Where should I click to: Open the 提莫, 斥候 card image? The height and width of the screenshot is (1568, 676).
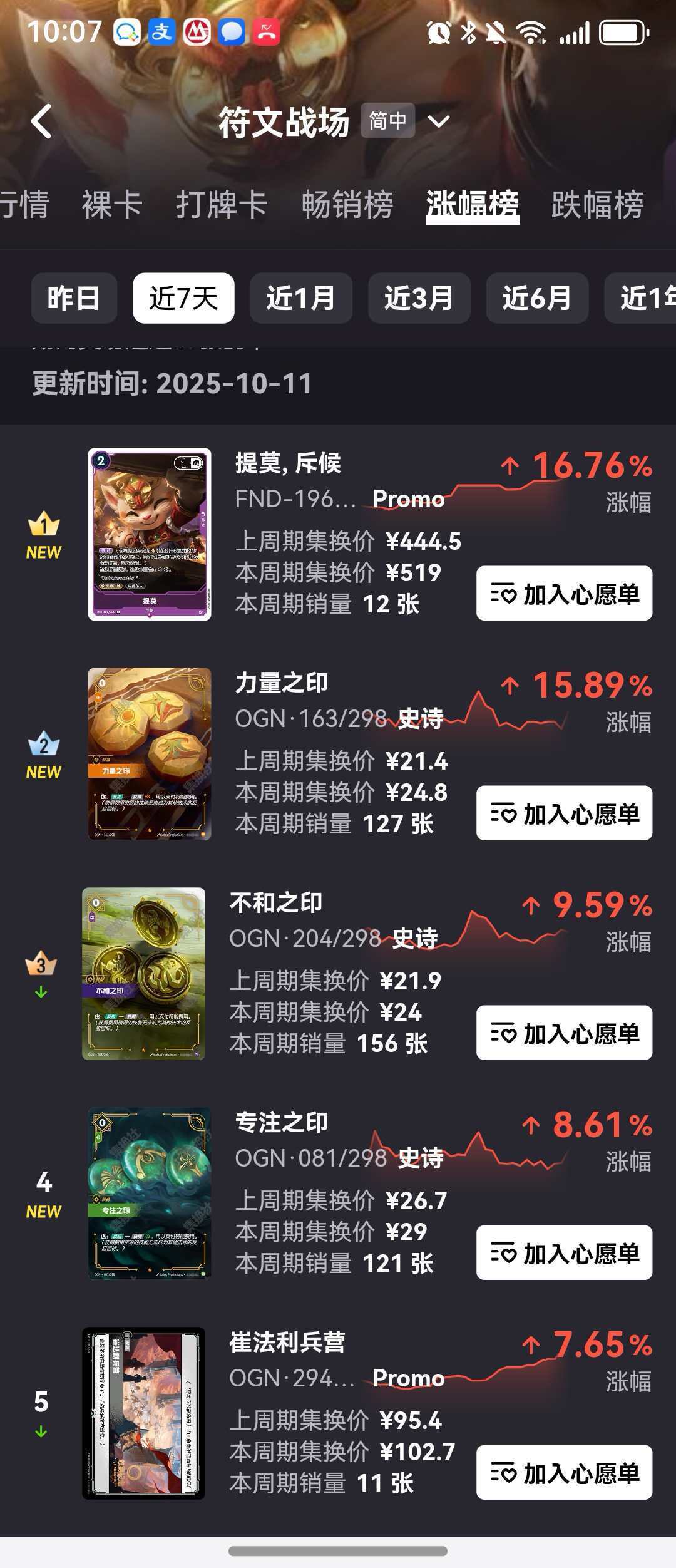tap(150, 534)
